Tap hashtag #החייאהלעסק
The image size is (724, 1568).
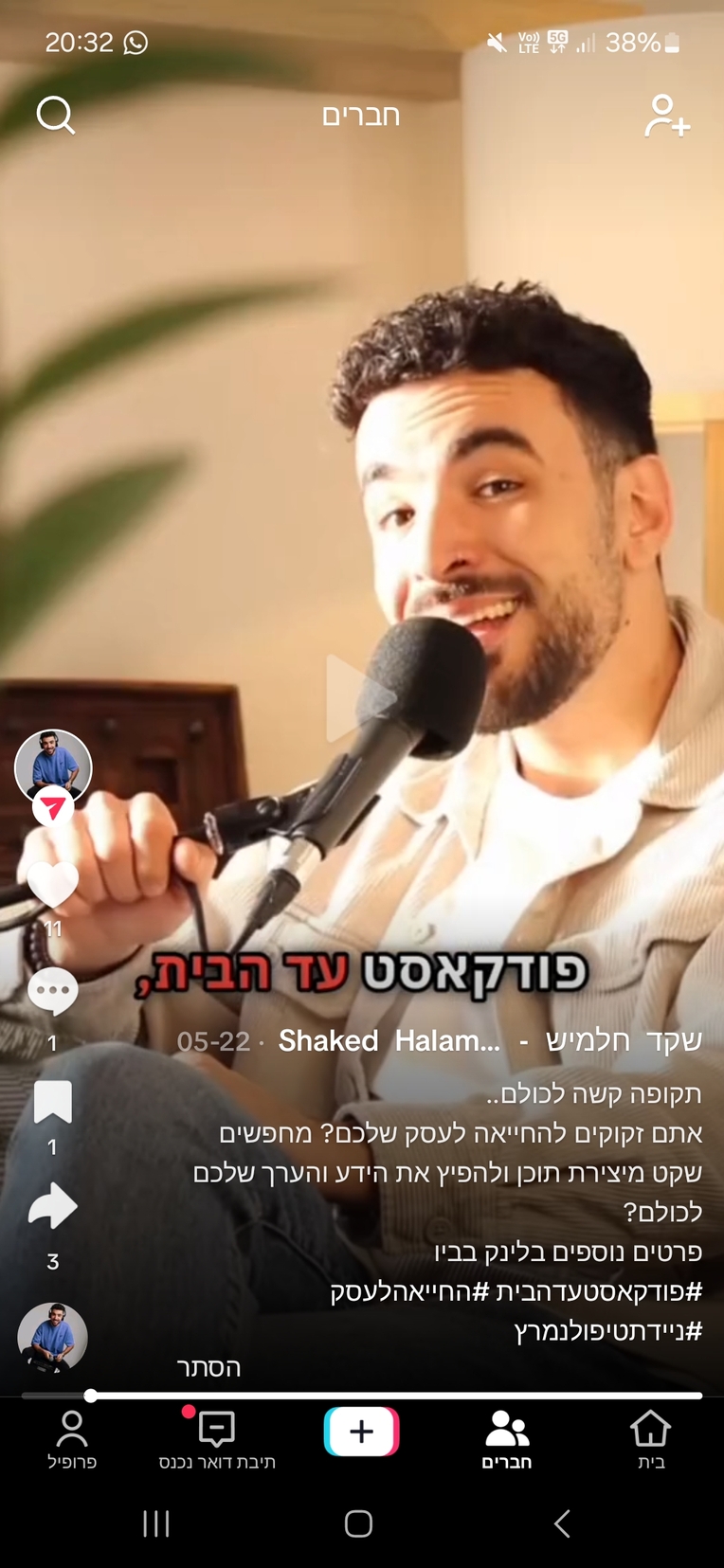pos(410,1291)
